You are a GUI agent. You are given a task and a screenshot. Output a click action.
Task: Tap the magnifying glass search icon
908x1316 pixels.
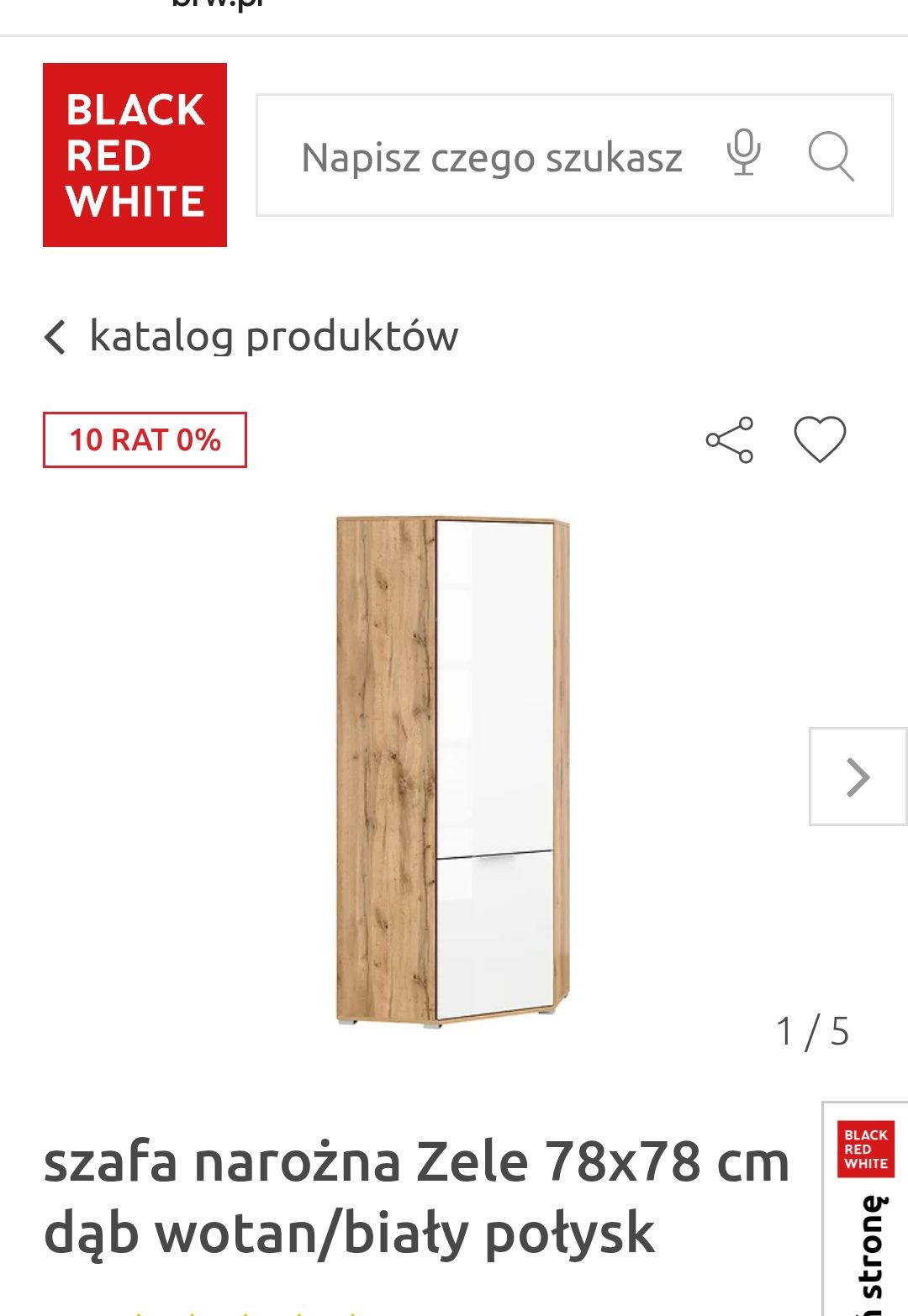[x=831, y=156]
